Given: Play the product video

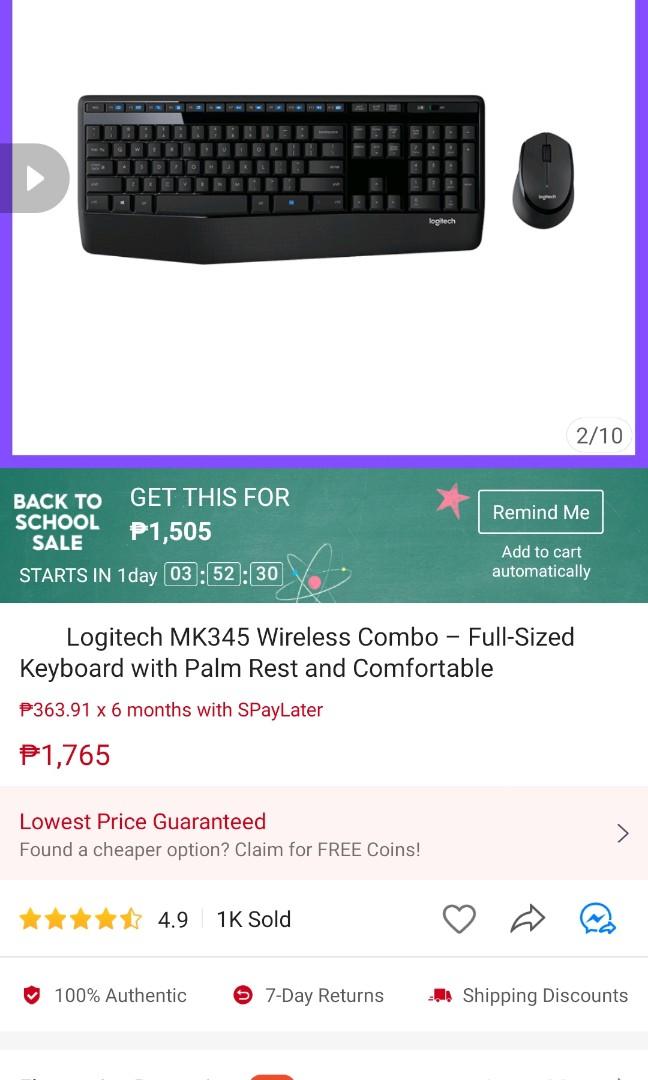Looking at the screenshot, I should click(35, 179).
